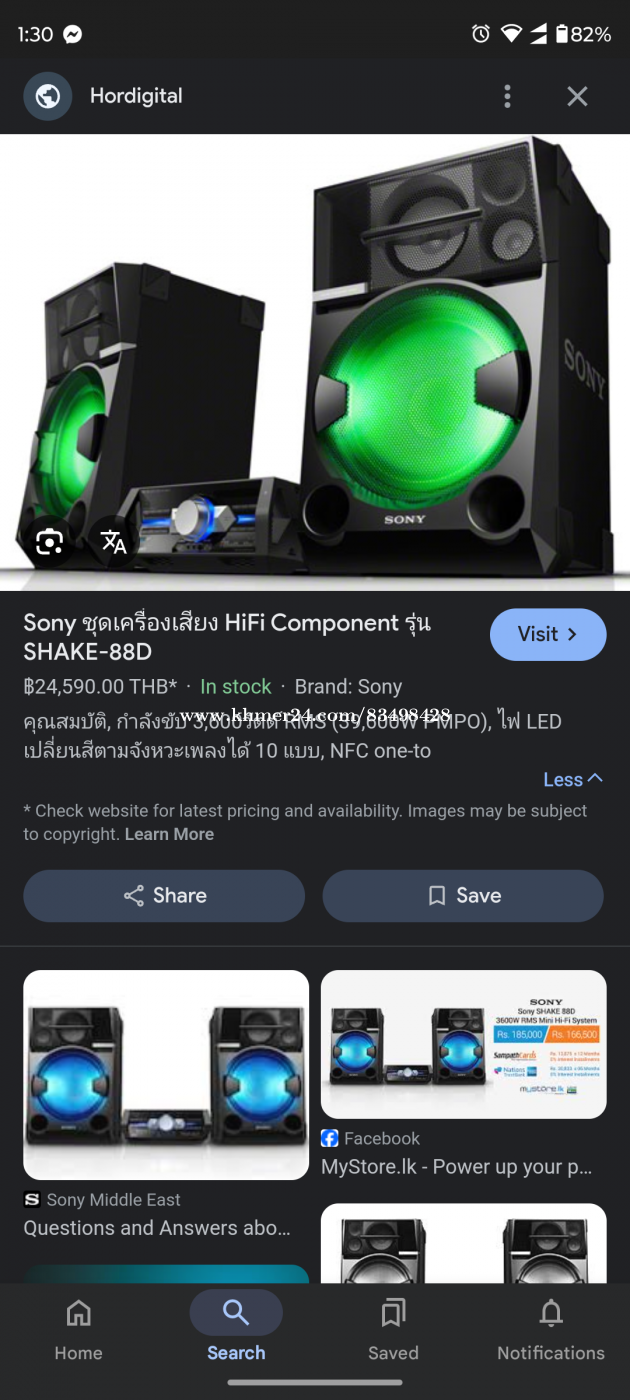Open the Learn More copyright link
Viewport: 630px width, 1400px height.
[169, 834]
